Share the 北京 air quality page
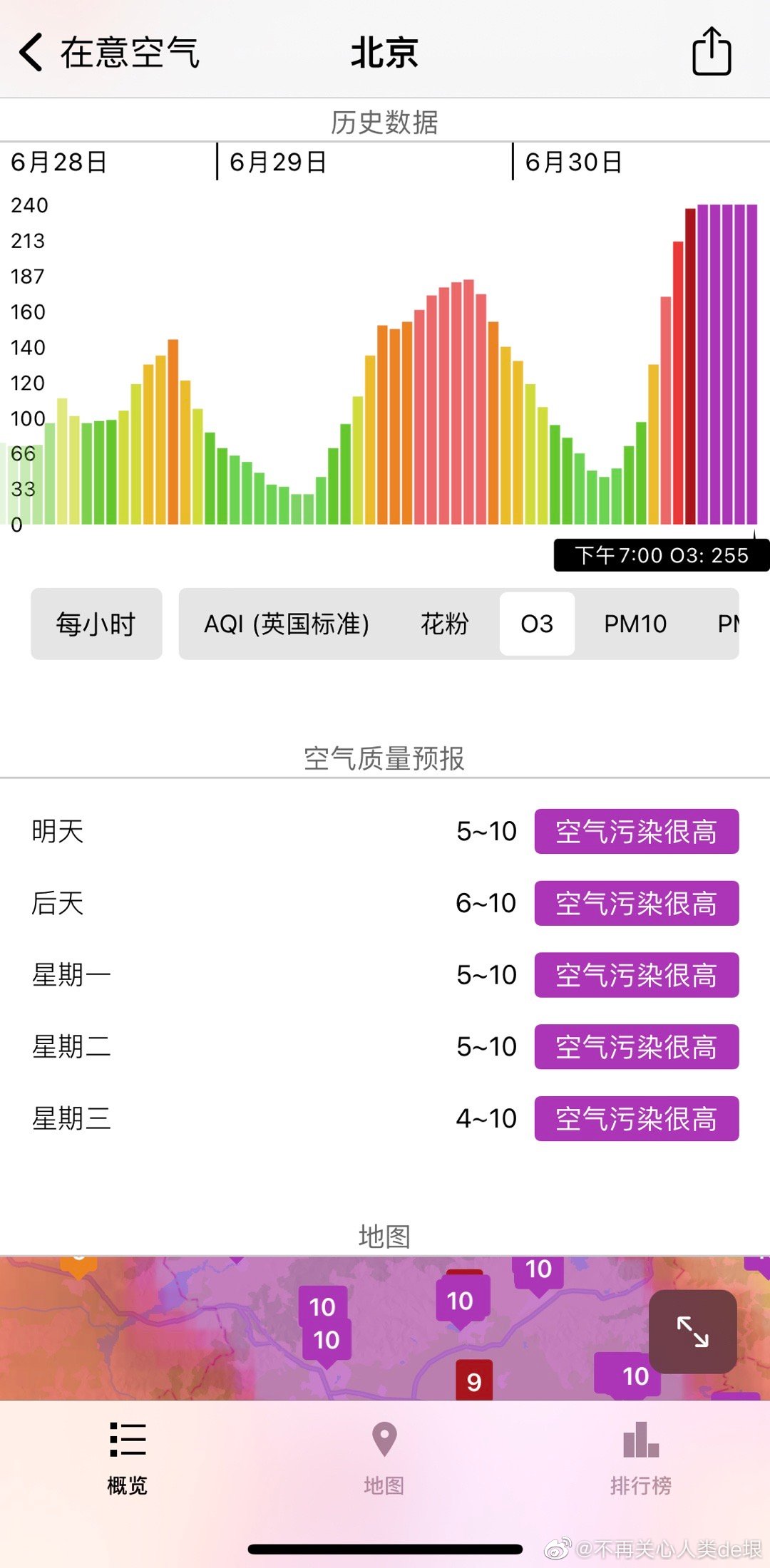This screenshot has height=1568, width=770. [712, 51]
